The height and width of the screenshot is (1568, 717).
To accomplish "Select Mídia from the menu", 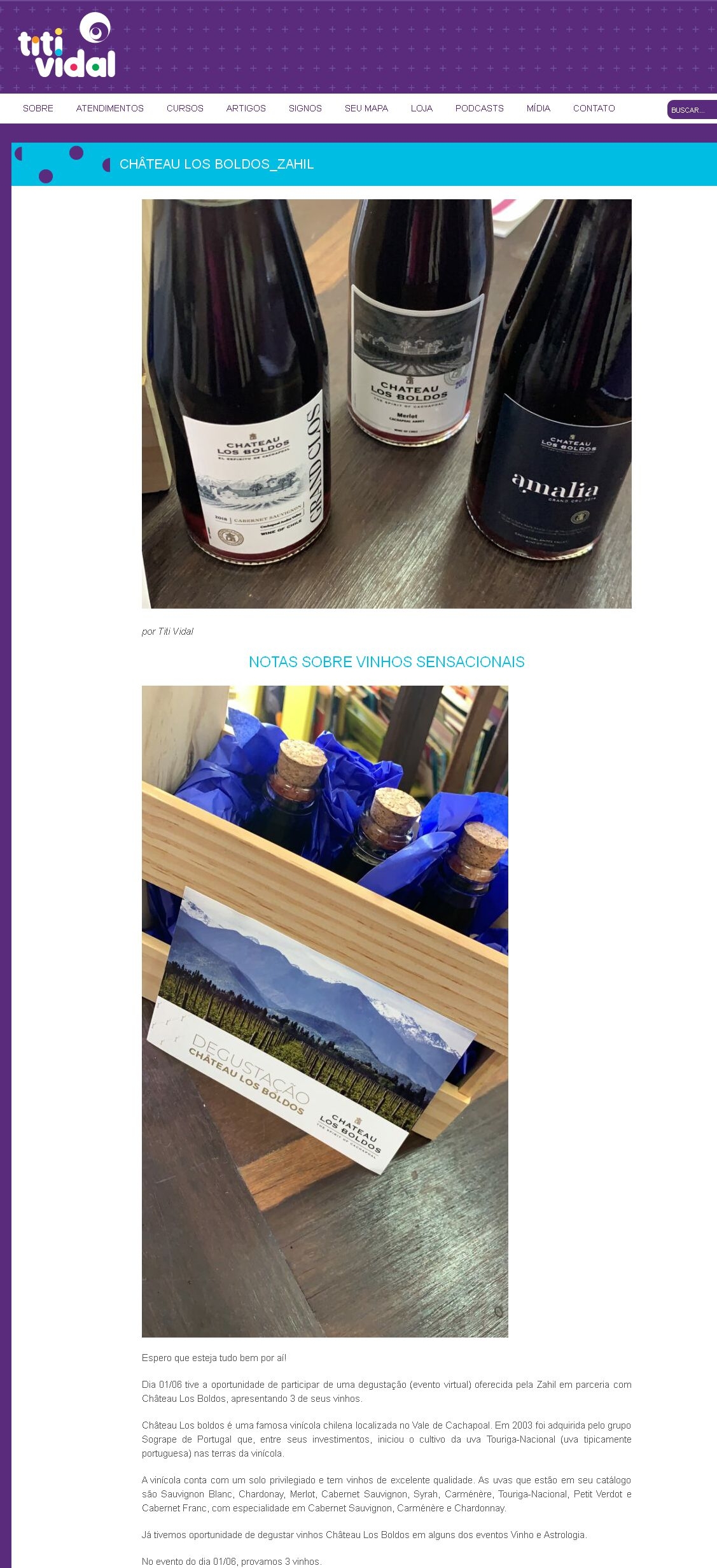I will (538, 108).
